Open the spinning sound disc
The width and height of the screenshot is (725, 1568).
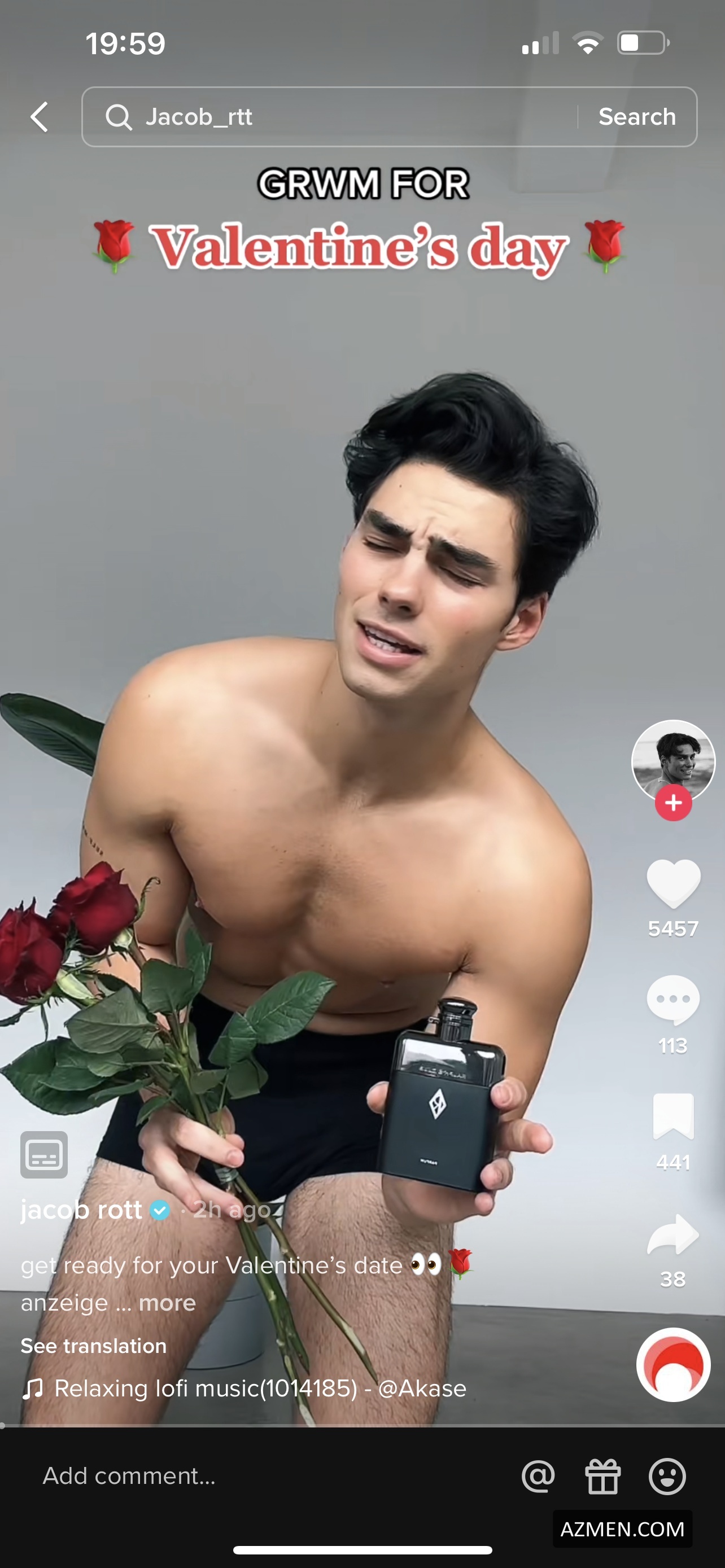click(x=672, y=1365)
